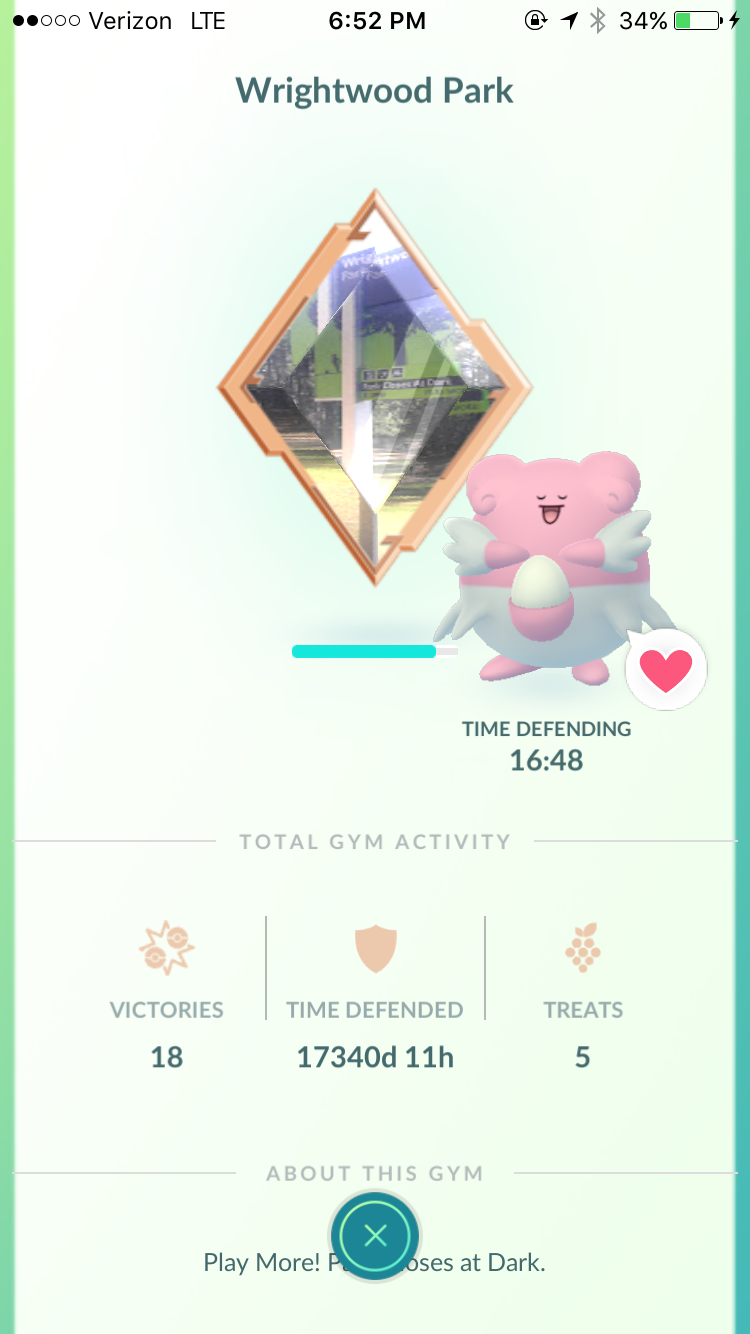This screenshot has height=1334, width=750.
Task: Tap the heart motivation bubble
Action: pos(666,670)
